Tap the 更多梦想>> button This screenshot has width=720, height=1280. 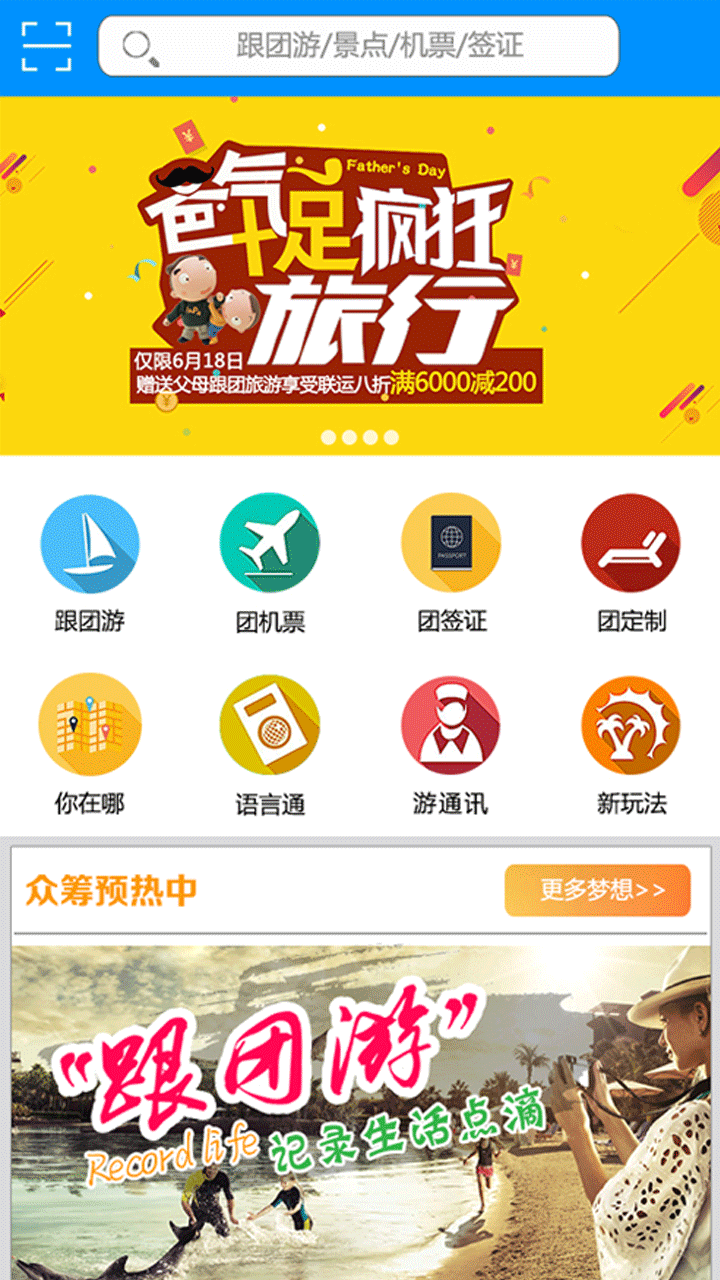pyautogui.click(x=597, y=890)
